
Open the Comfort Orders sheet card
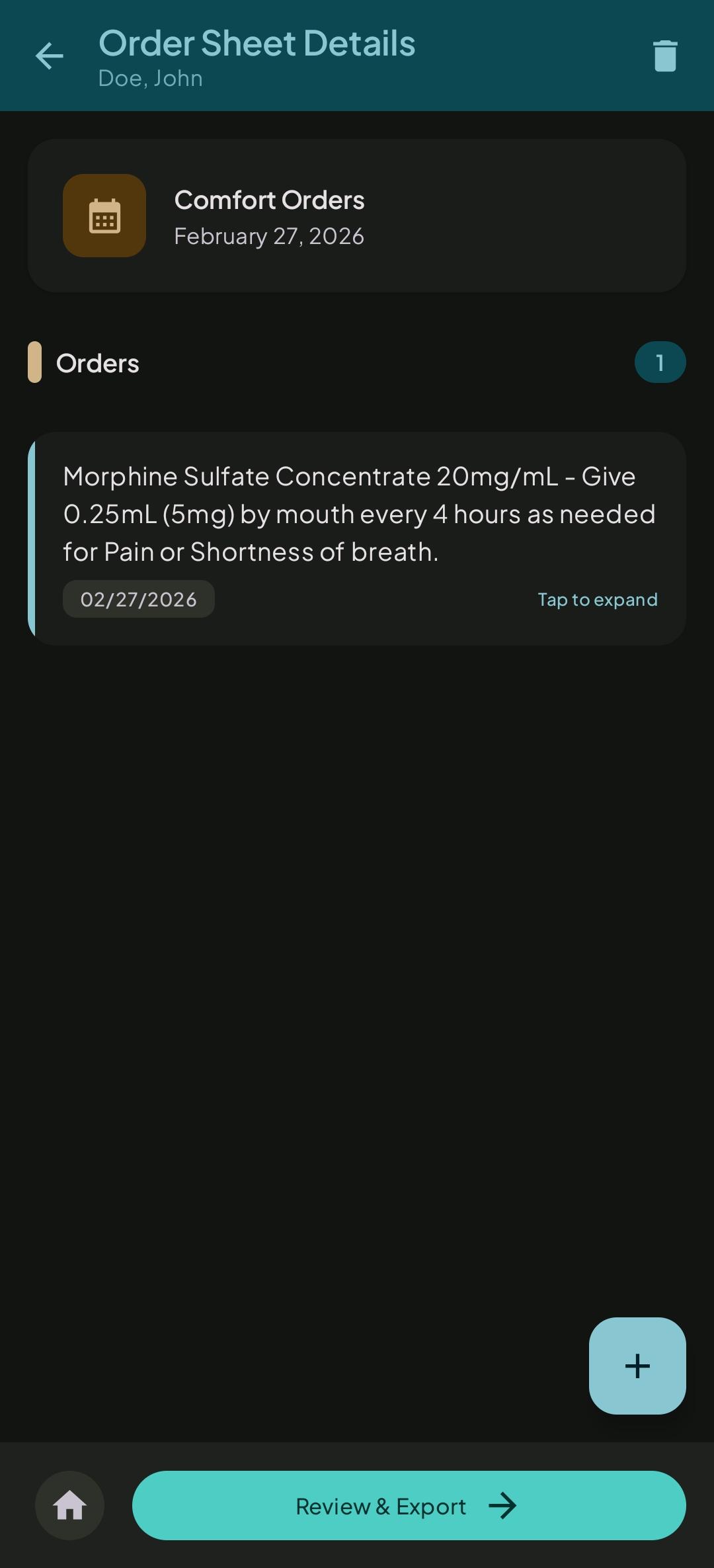357,215
